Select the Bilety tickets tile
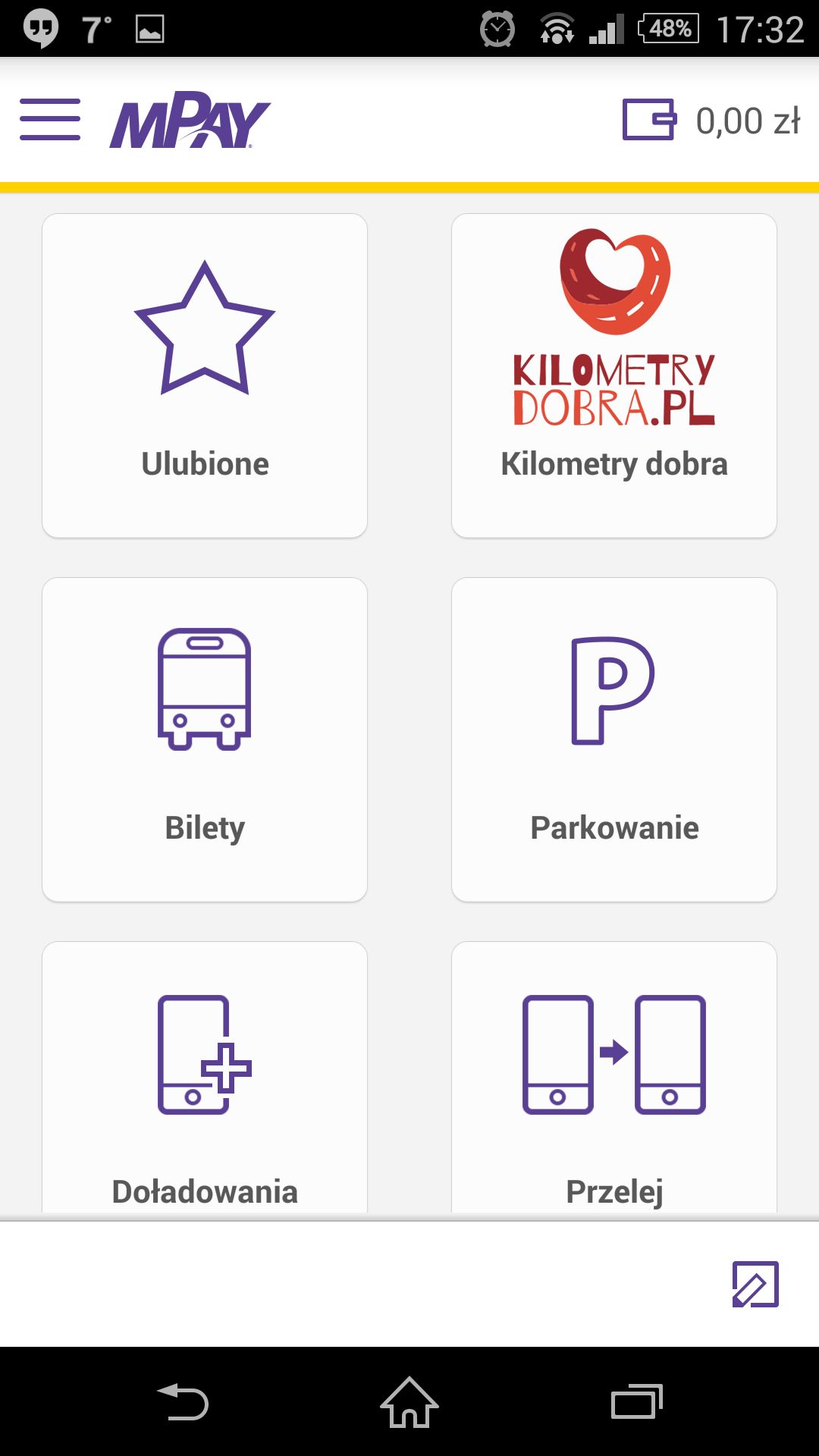The height and width of the screenshot is (1456, 819). 205,739
